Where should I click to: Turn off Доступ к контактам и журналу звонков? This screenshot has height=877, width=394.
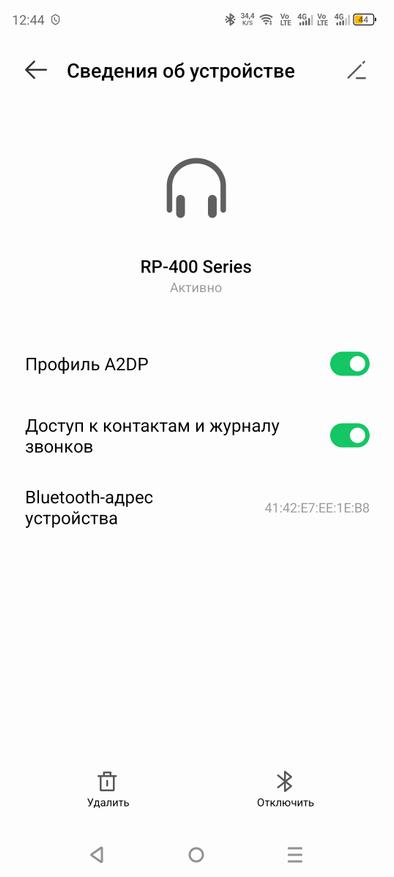pos(349,436)
